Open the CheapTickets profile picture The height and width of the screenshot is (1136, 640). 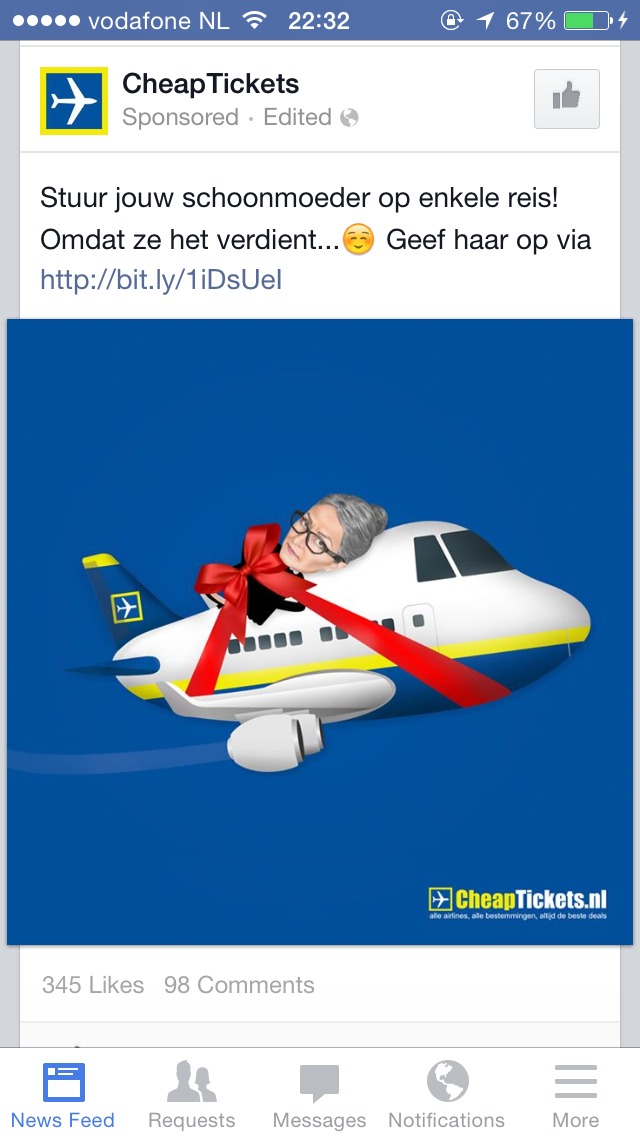coord(73,101)
